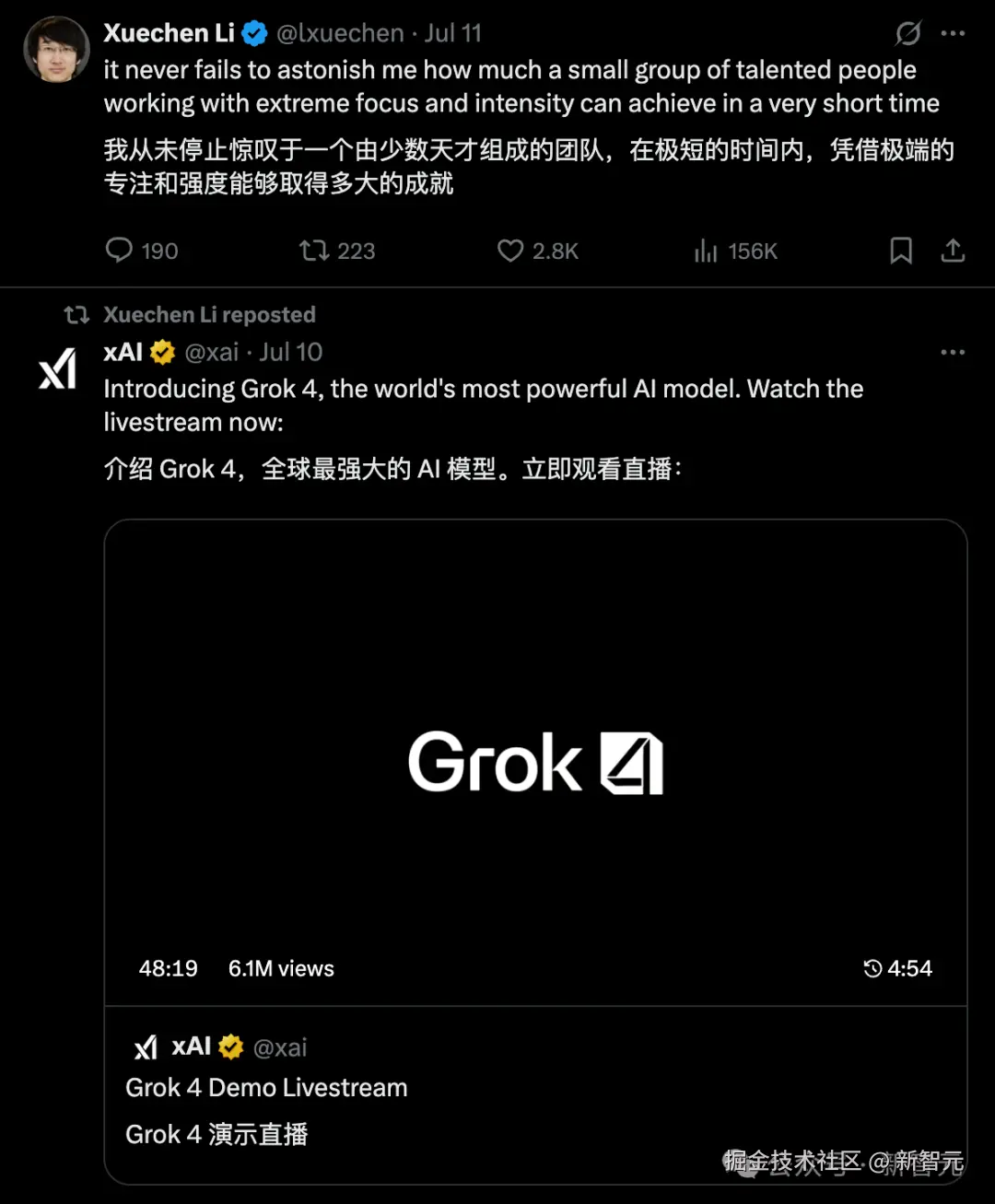Screen dimensions: 995x1204
Task: Open overflow menu on xAI's post
Action: [x=953, y=353]
